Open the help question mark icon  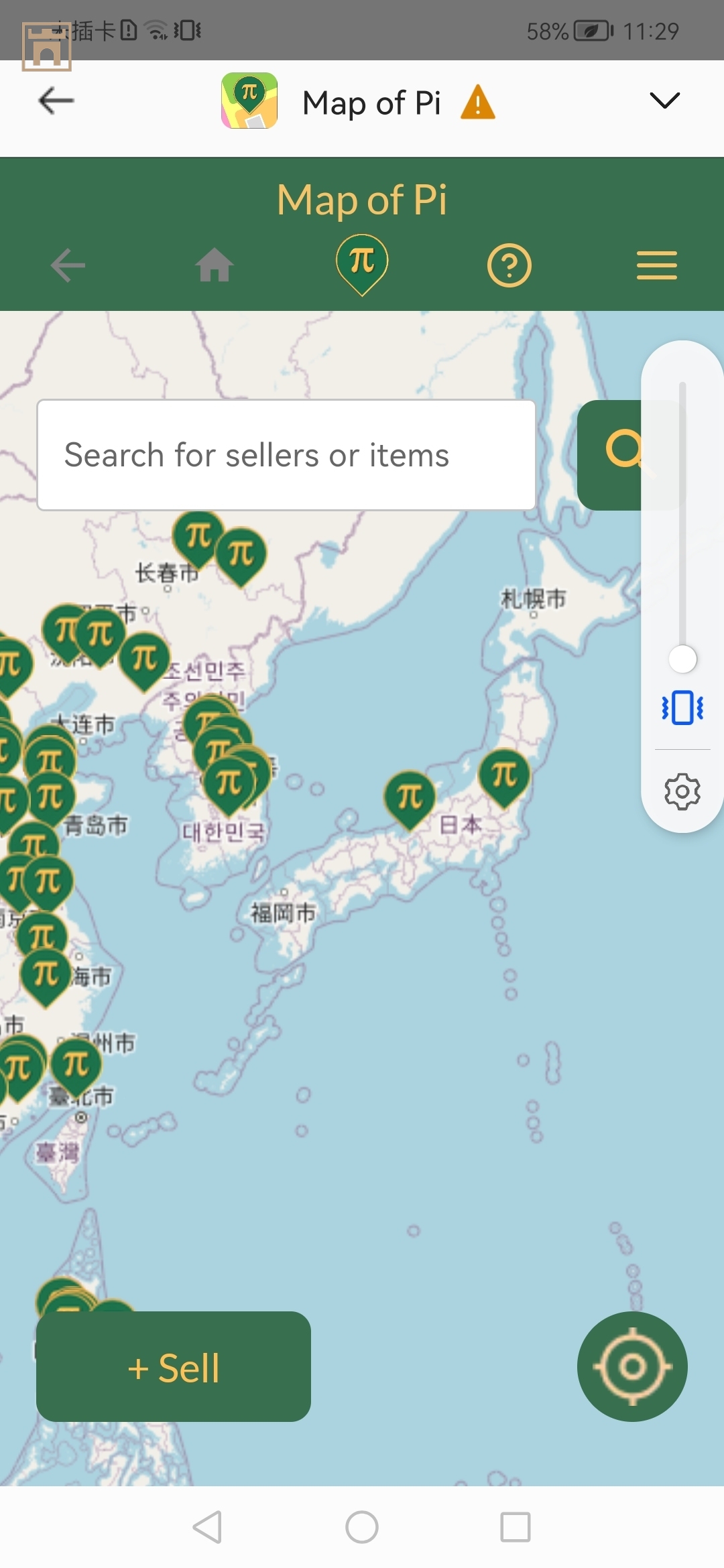(x=509, y=266)
